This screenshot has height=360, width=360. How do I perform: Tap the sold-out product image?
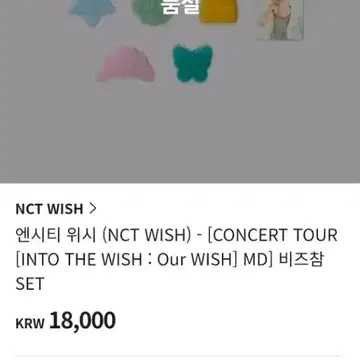180,91
